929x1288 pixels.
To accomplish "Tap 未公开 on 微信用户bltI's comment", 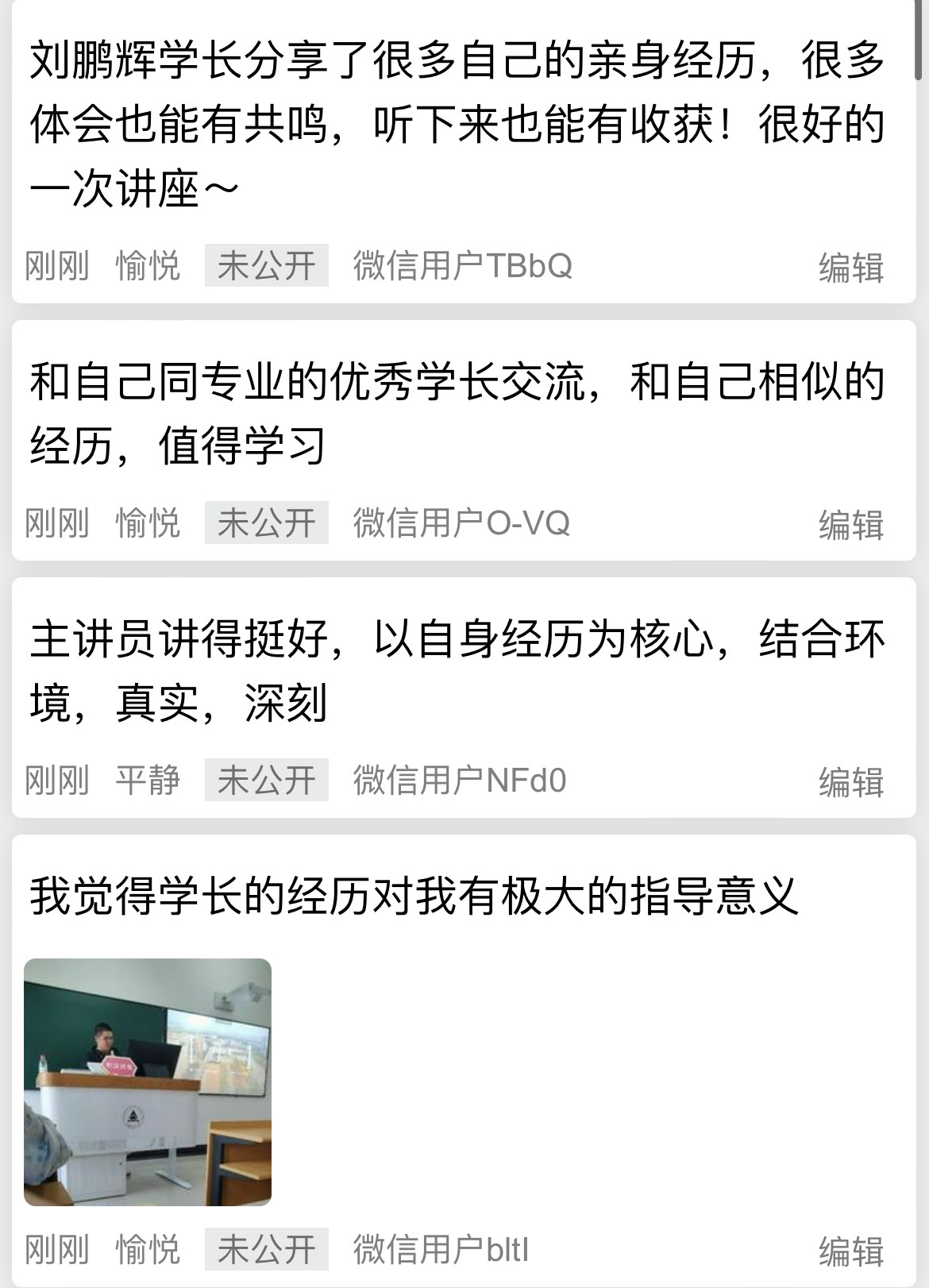I will click(x=266, y=1250).
